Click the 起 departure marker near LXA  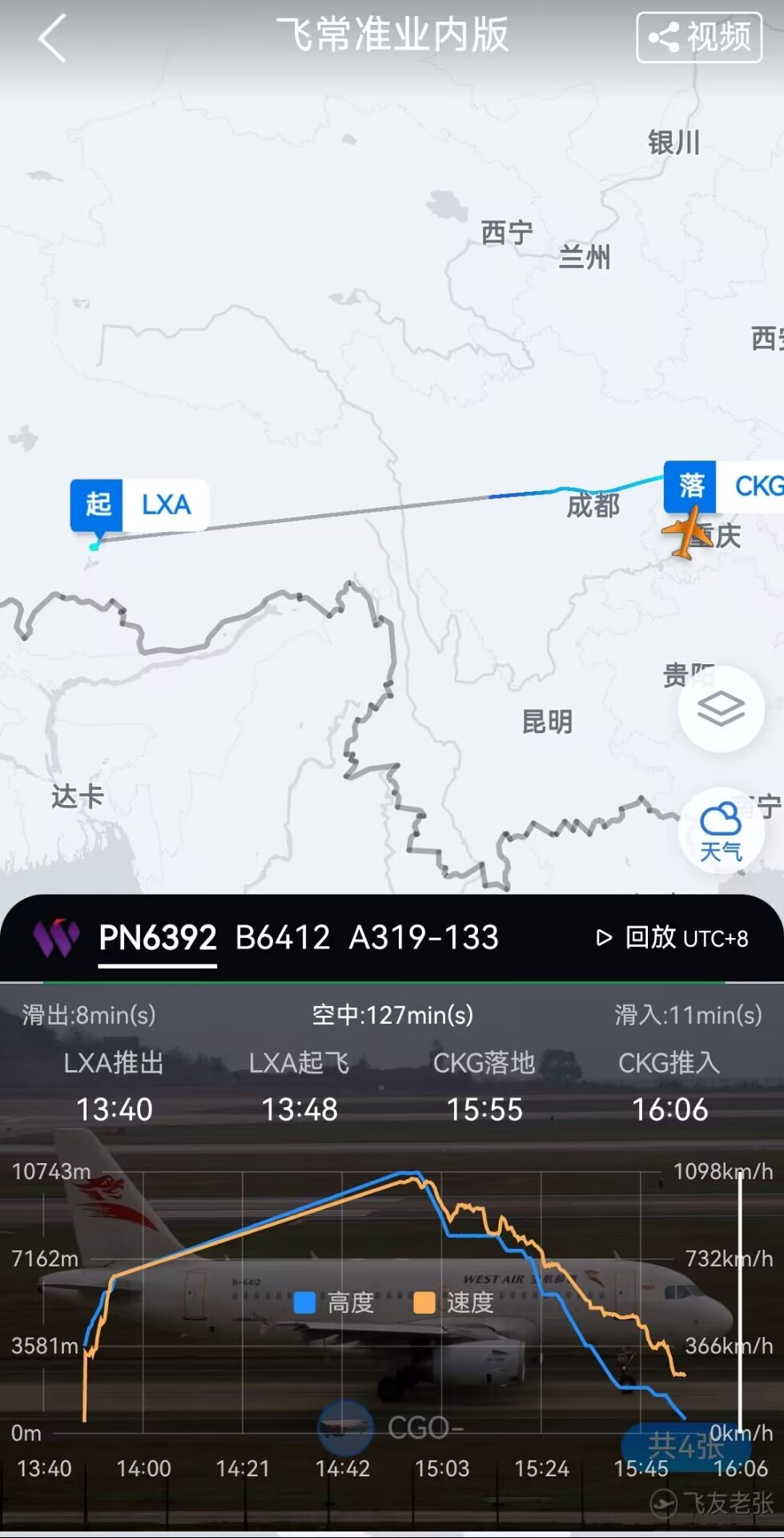tap(95, 504)
